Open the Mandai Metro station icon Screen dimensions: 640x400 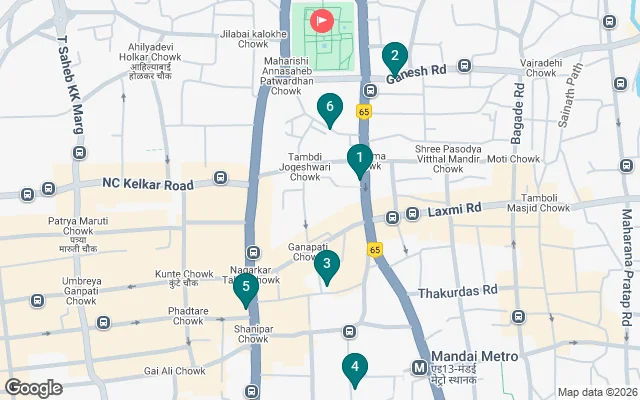click(421, 368)
